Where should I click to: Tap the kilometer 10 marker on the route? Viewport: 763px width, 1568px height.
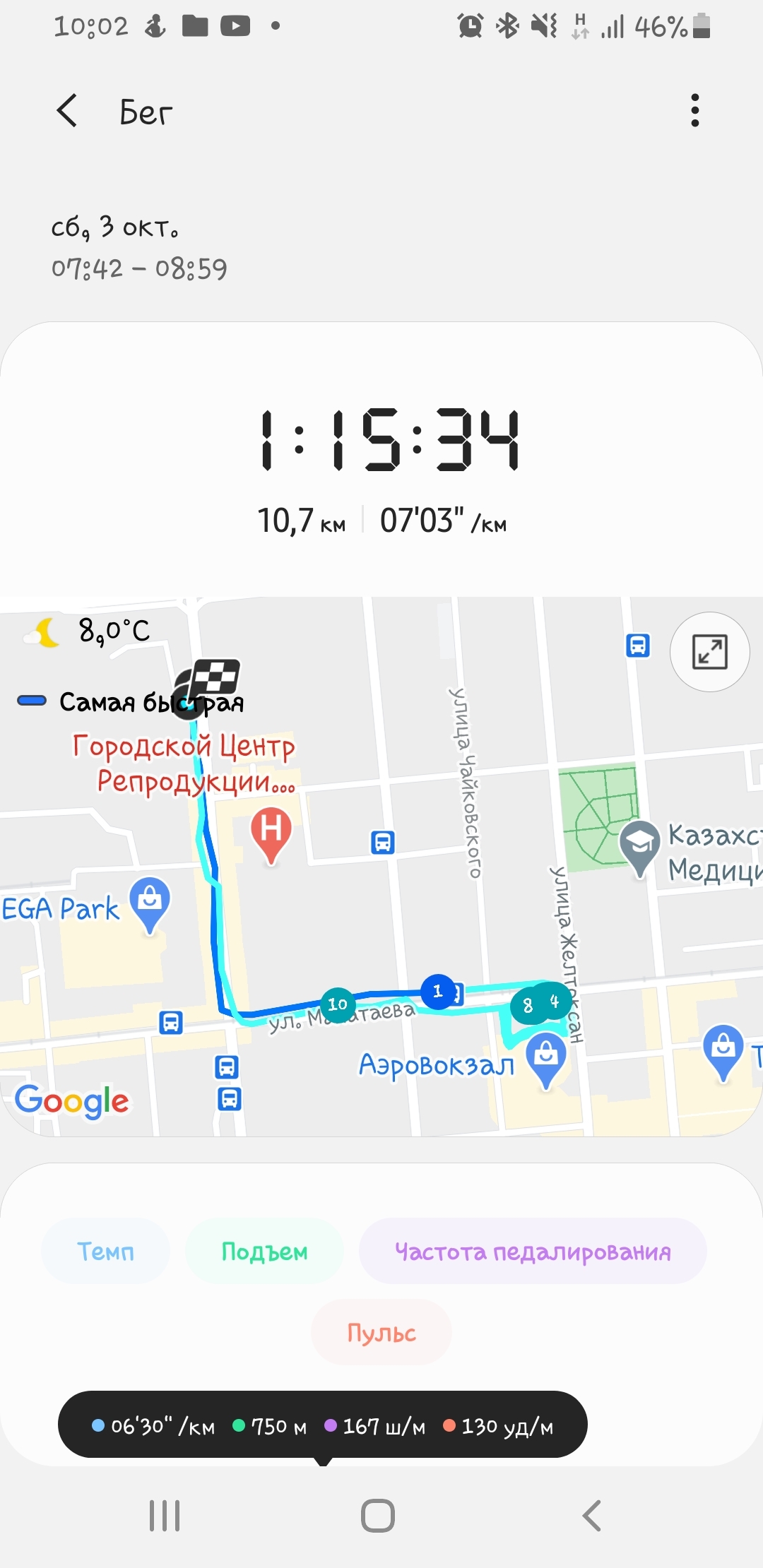pos(338,1004)
